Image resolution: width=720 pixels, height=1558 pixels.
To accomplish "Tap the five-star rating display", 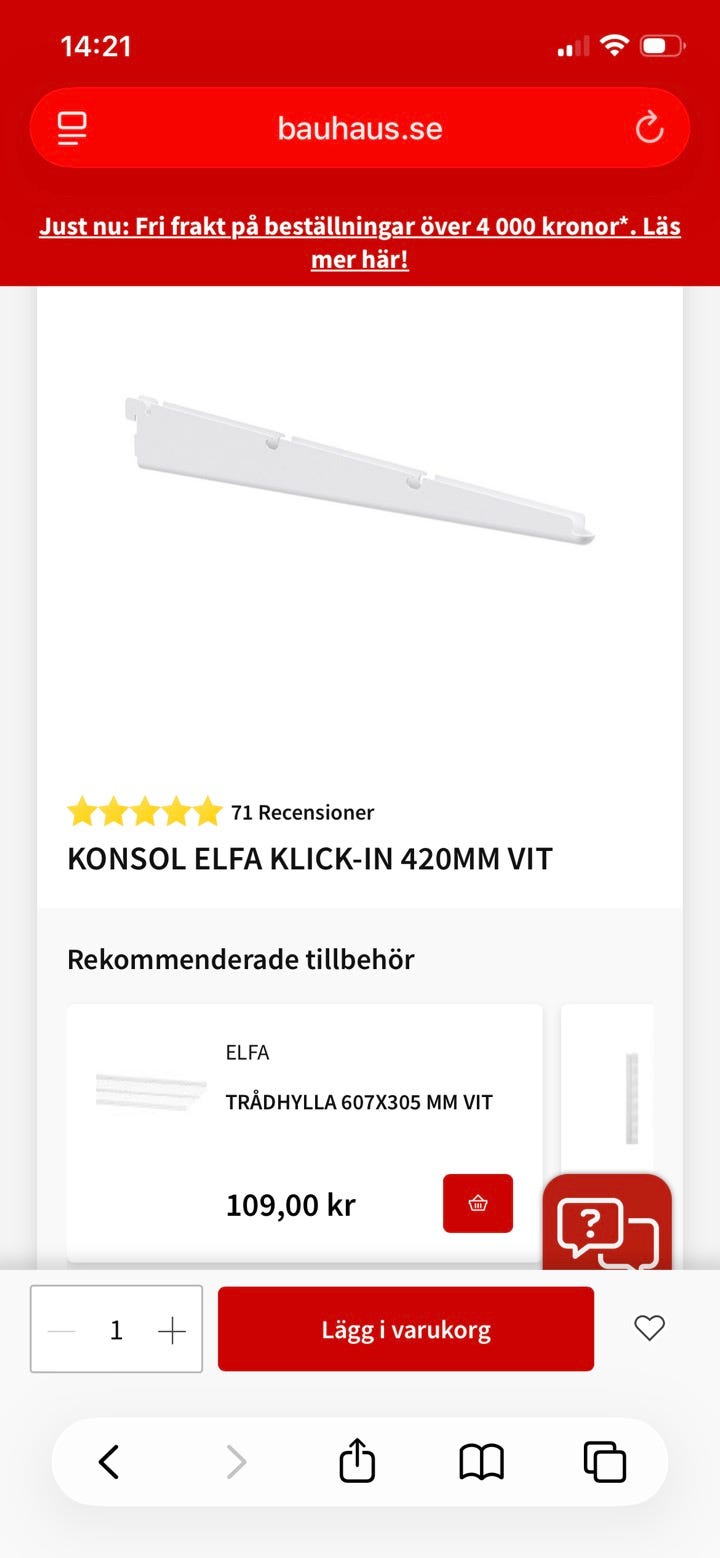I will [x=145, y=811].
